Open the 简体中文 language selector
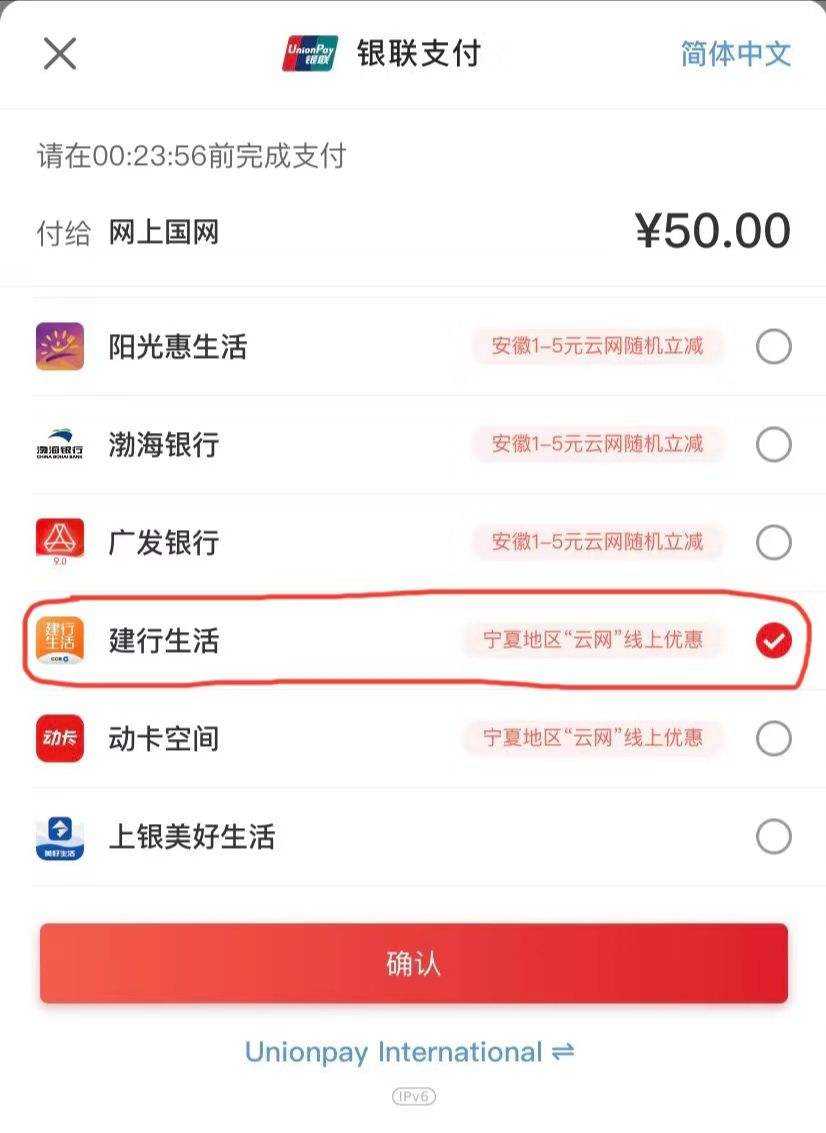This screenshot has width=826, height=1133. 733,54
